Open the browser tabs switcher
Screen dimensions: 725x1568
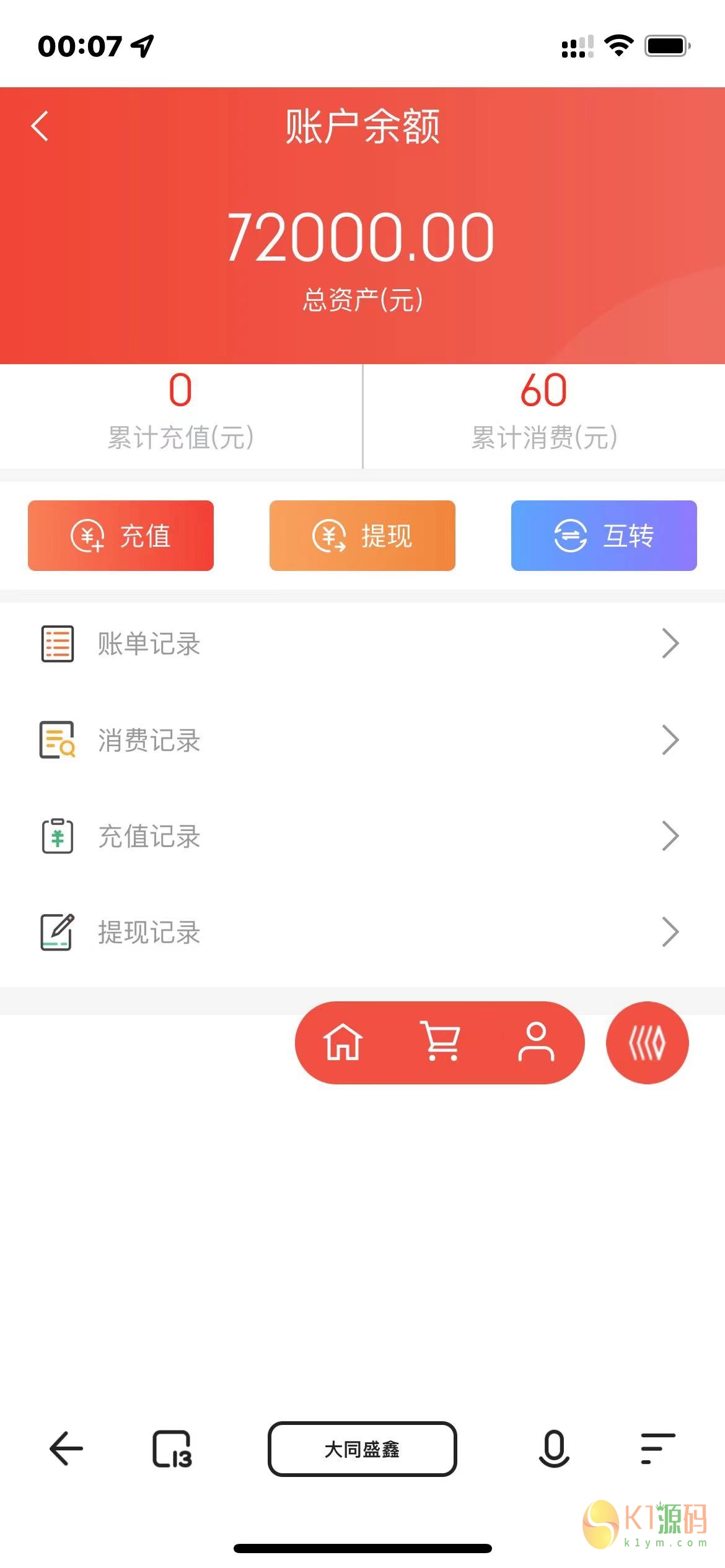coord(172,1449)
